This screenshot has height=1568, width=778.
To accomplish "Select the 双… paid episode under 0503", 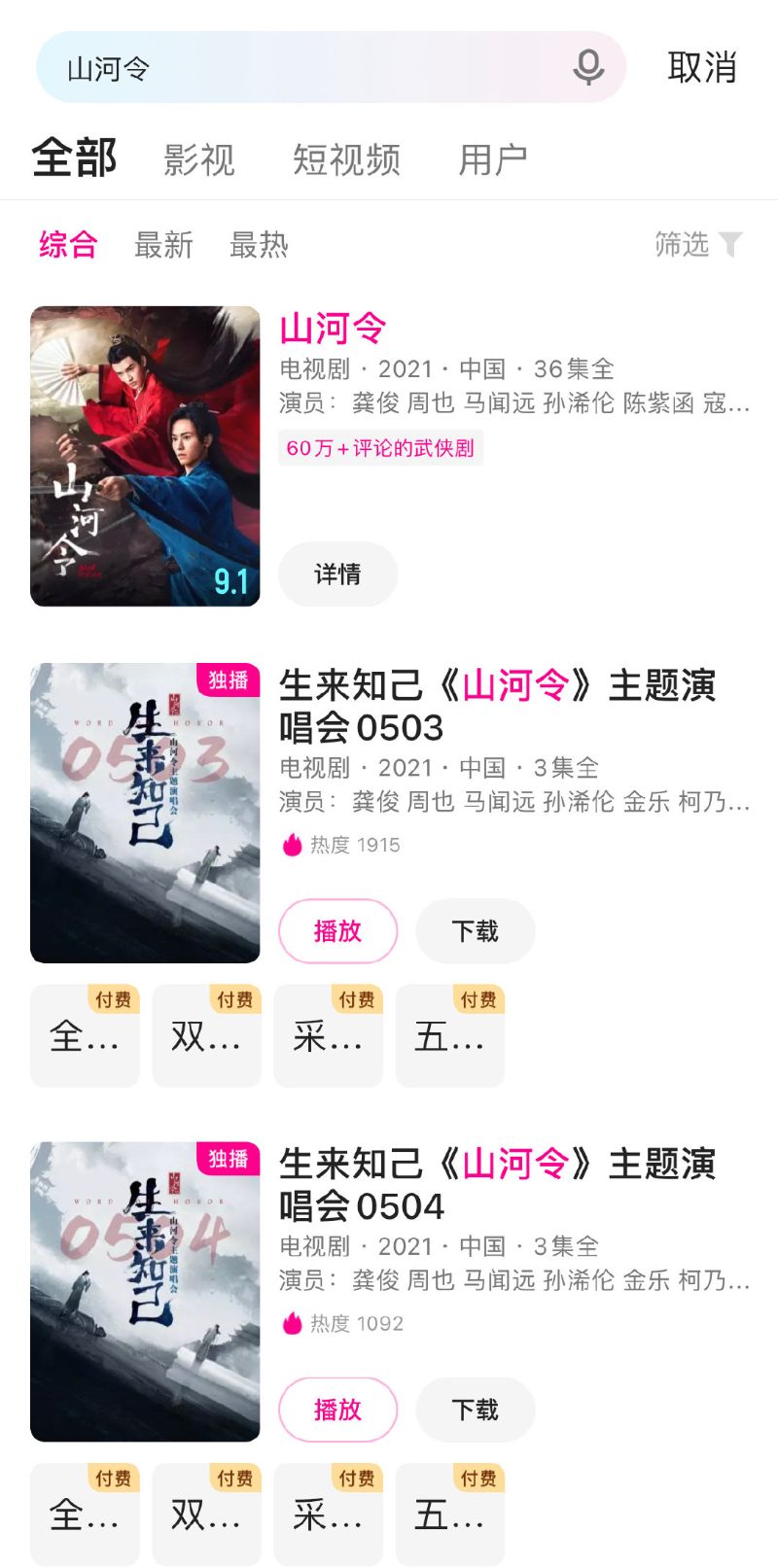I will 206,1036.
